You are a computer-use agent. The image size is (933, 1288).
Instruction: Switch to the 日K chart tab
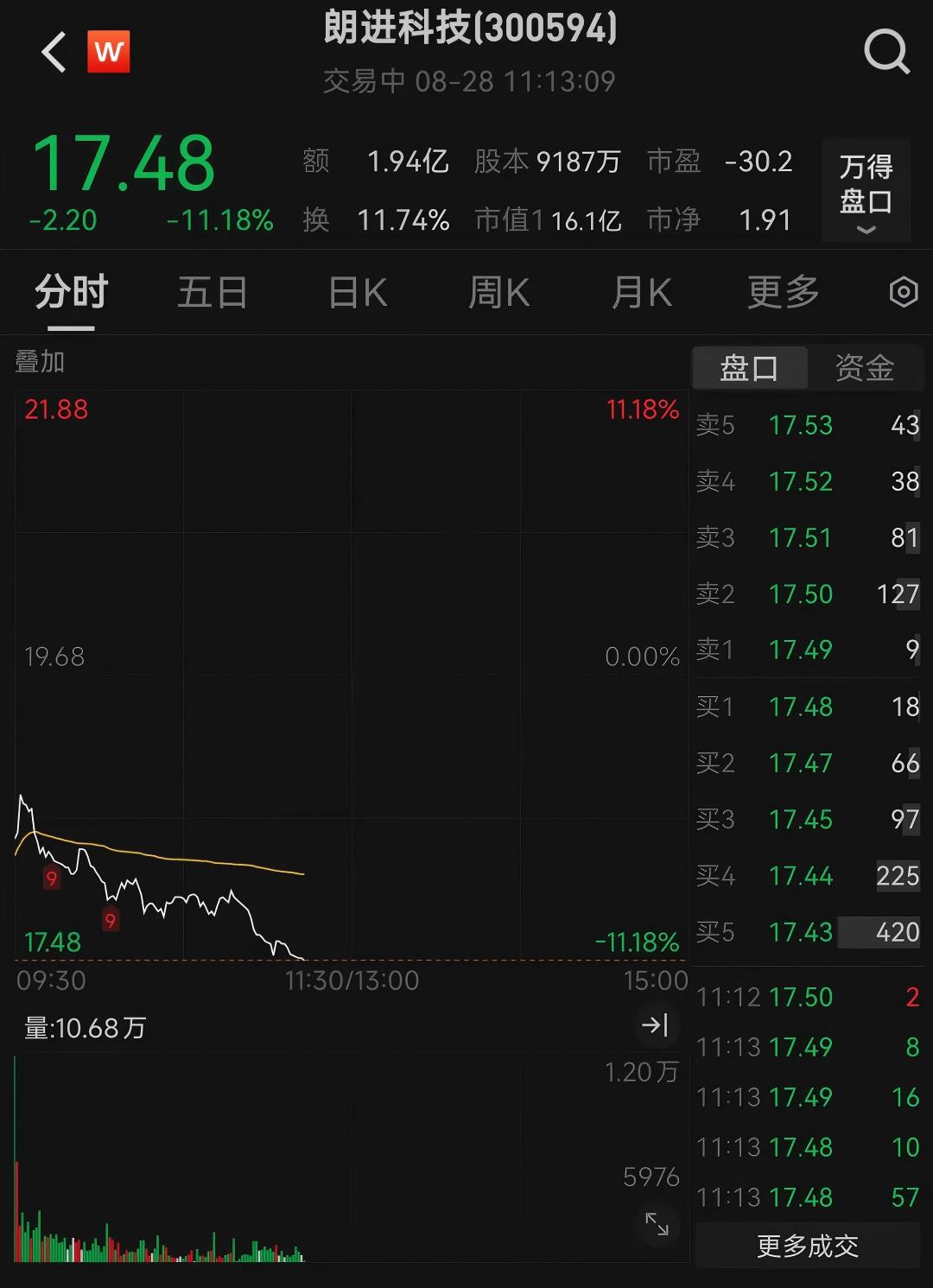point(358,293)
